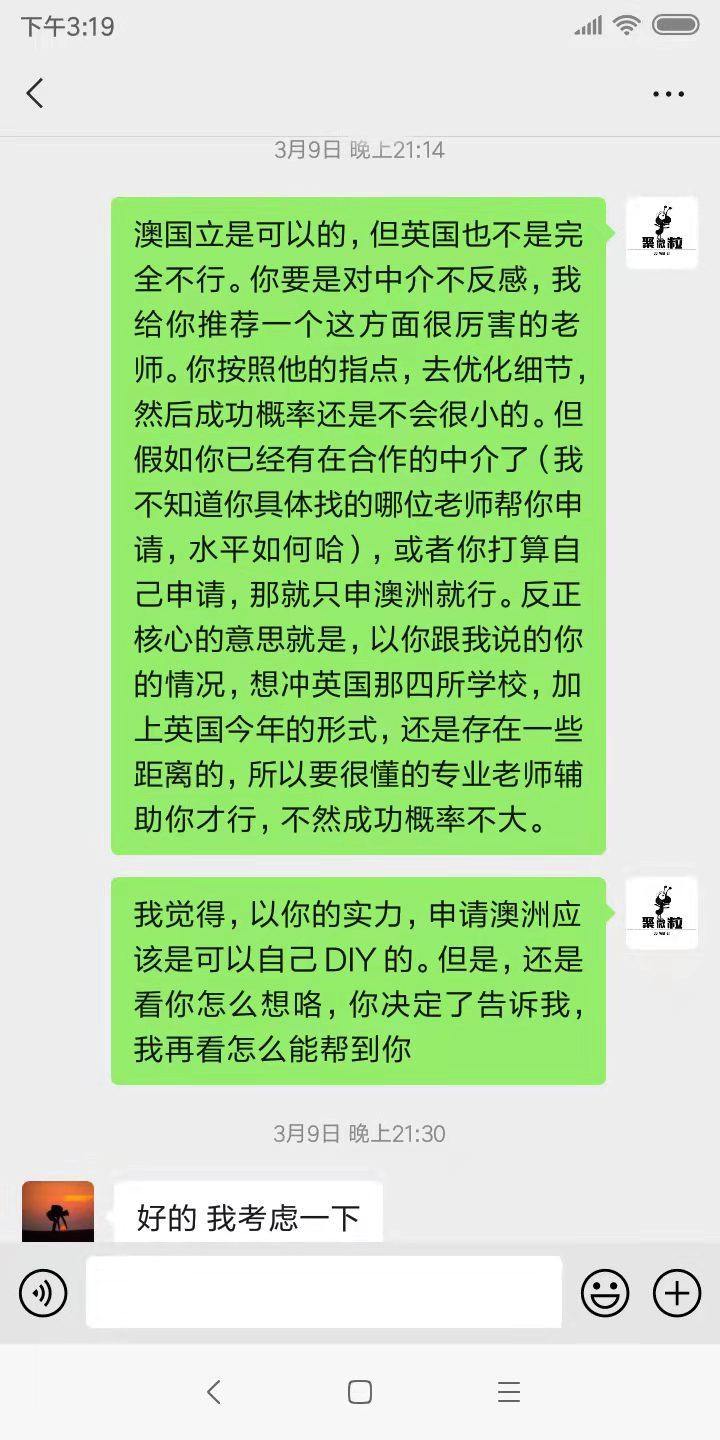Open the sunset avatar contact profile

58,1212
